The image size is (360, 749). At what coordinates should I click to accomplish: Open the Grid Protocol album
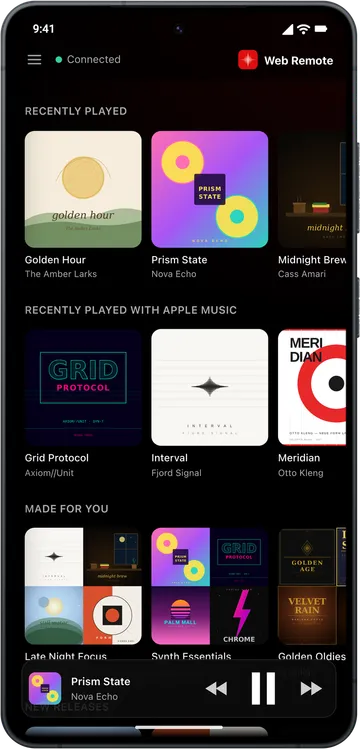[83, 387]
